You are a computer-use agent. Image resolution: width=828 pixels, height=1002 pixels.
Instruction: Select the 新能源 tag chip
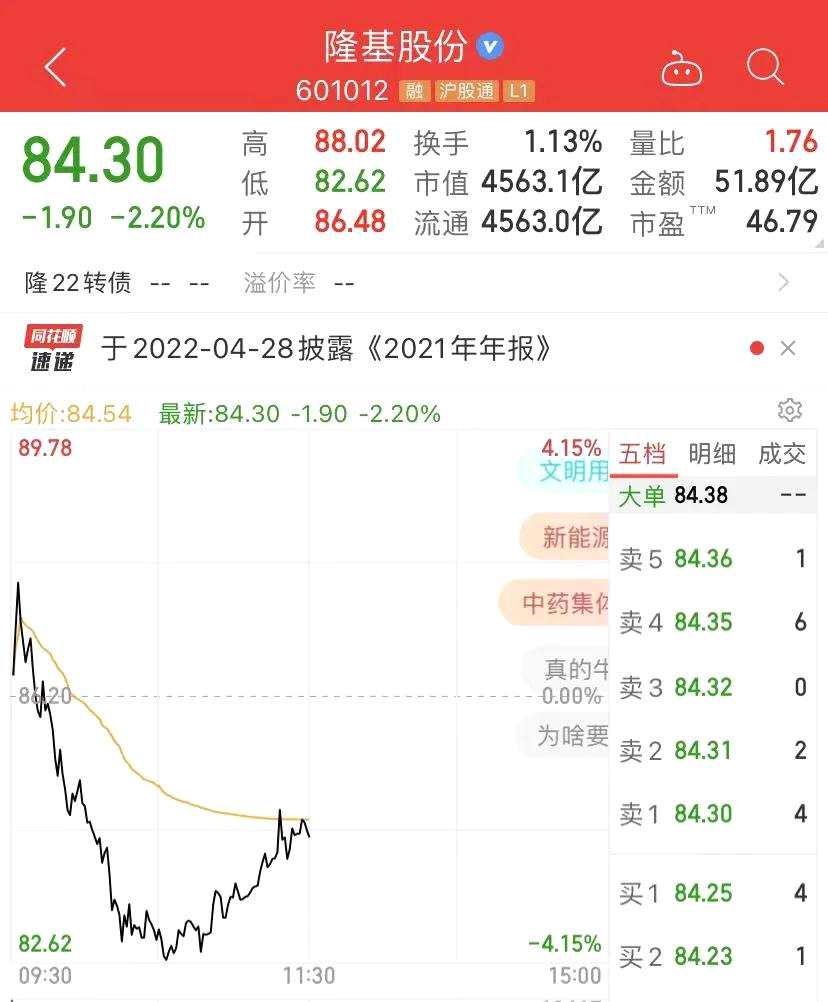pos(572,537)
